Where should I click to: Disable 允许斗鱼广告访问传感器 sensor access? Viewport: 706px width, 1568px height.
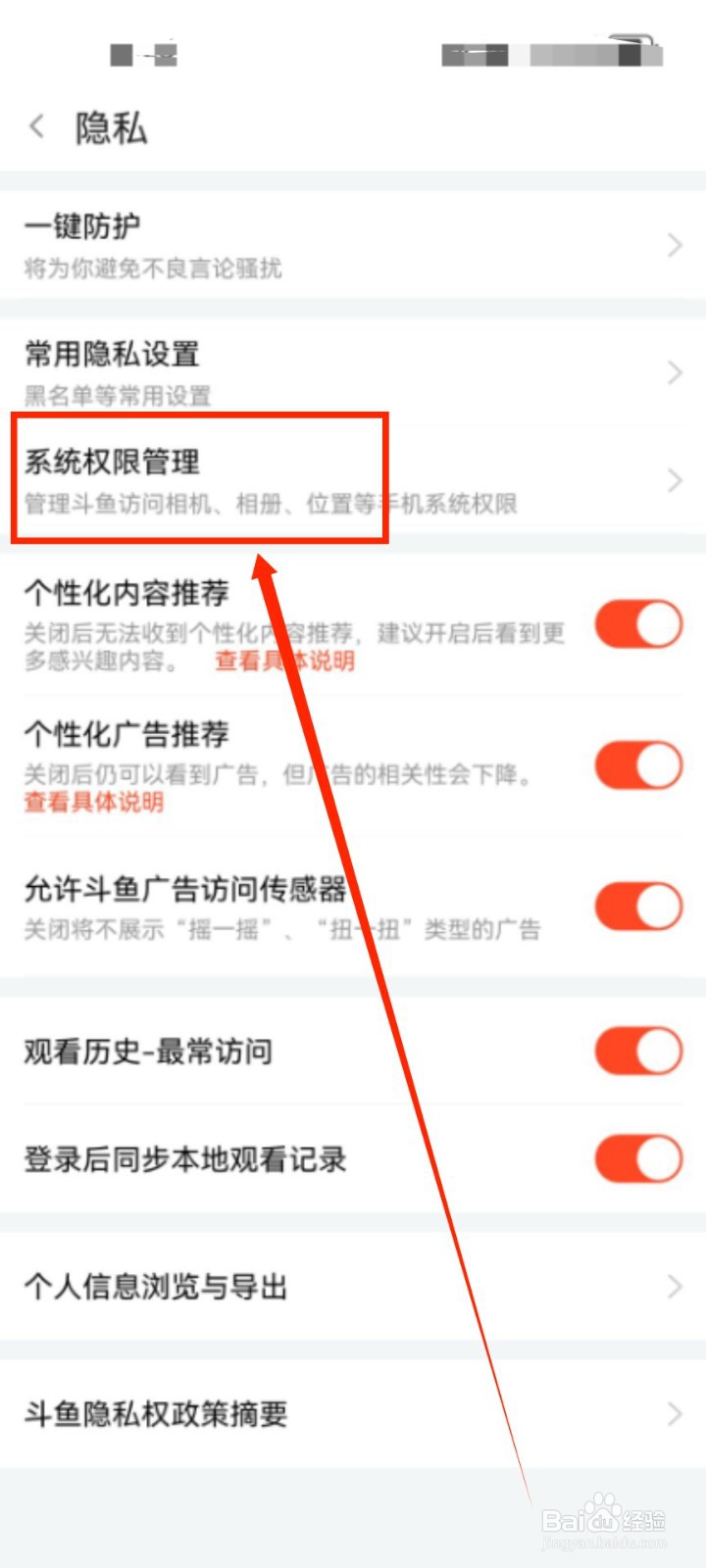[x=637, y=906]
